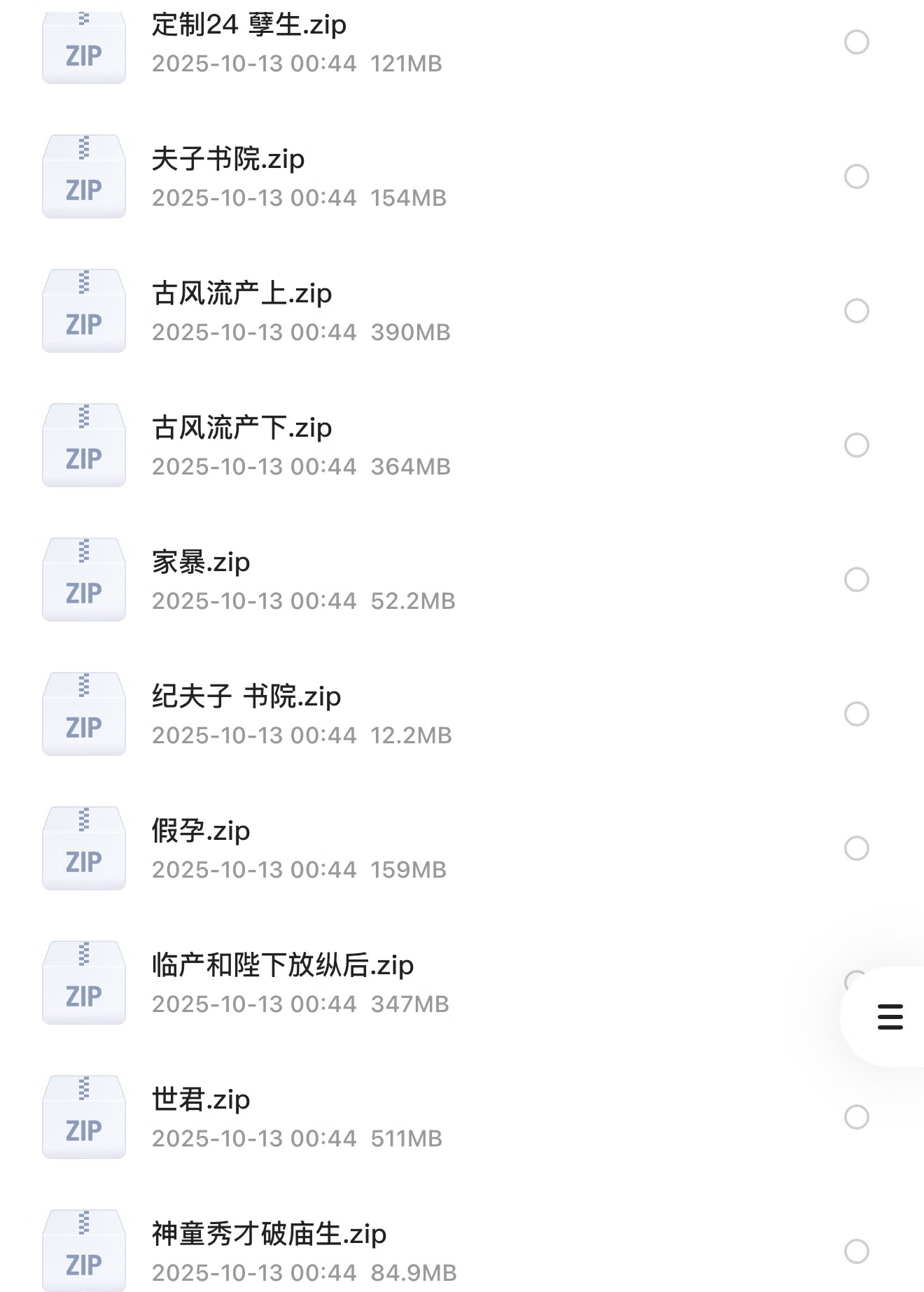
Task: Select the 定制24 孽生.zip checkbox
Action: point(856,42)
